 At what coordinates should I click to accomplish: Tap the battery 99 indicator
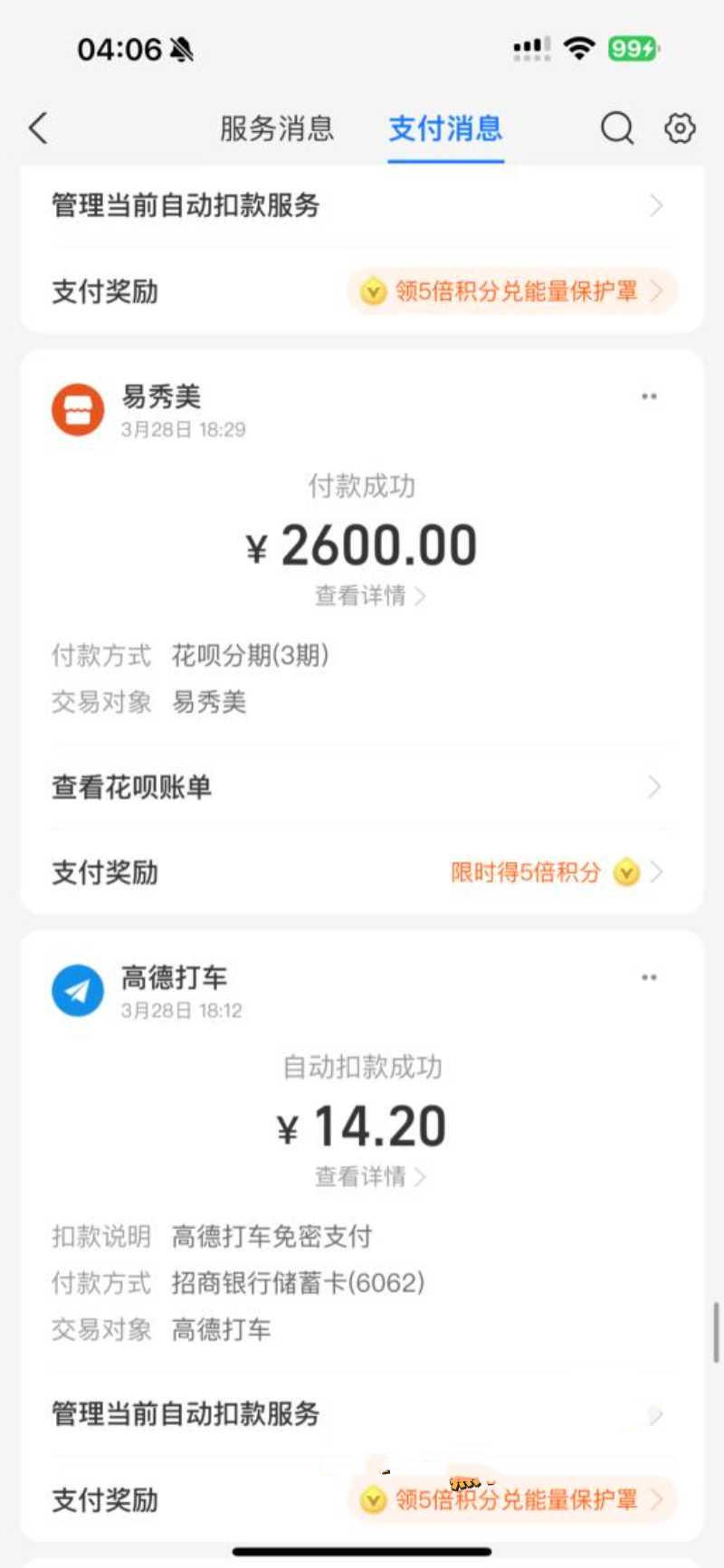[x=633, y=49]
